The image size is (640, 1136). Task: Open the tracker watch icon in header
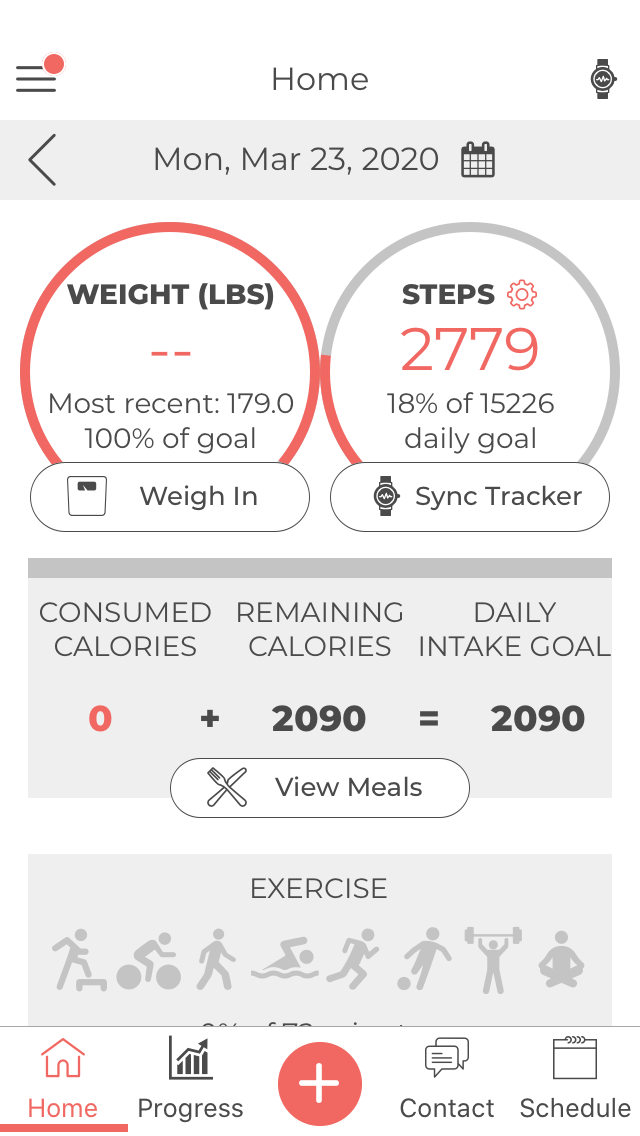tap(602, 78)
